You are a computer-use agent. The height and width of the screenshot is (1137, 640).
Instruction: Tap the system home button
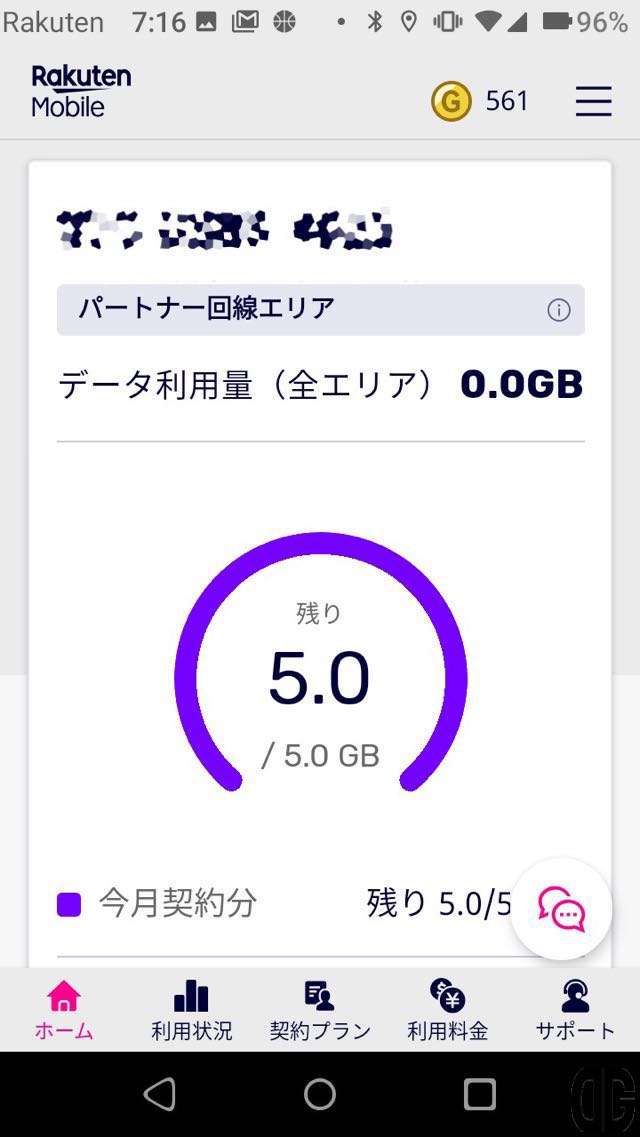point(320,1093)
